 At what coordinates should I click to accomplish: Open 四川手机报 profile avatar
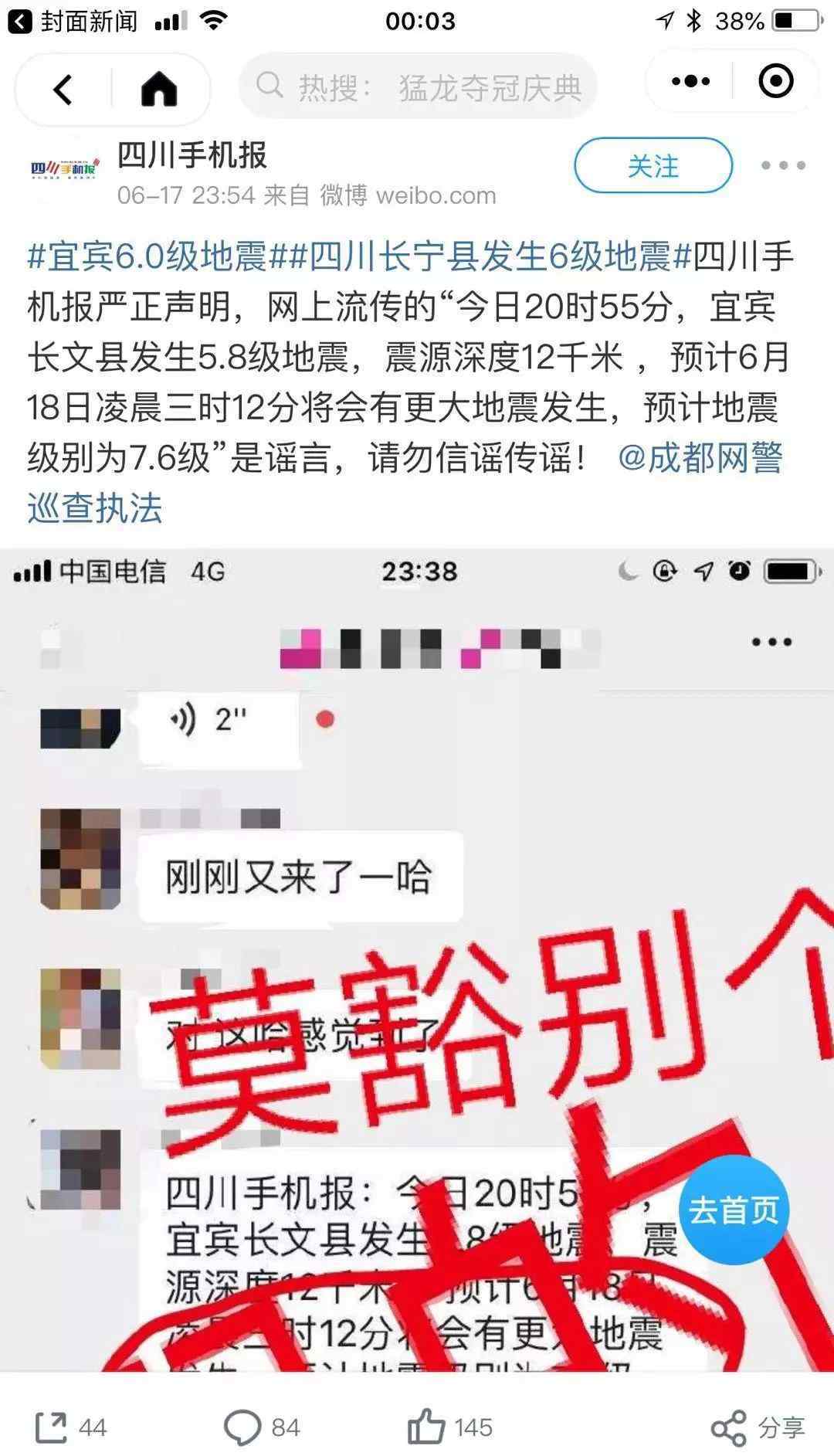65,168
